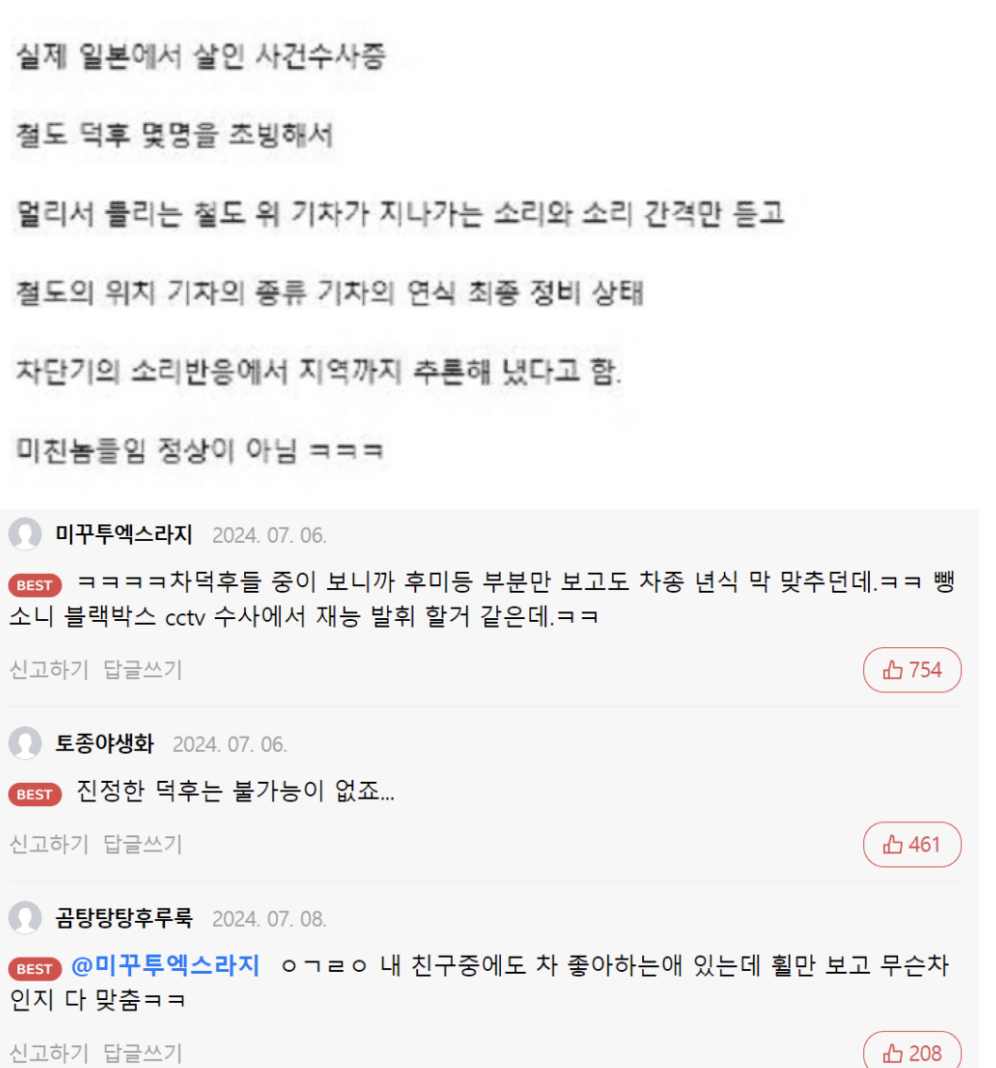The image size is (996, 1068).
Task: Toggle the like showing 754 on the top comment
Action: point(912,670)
